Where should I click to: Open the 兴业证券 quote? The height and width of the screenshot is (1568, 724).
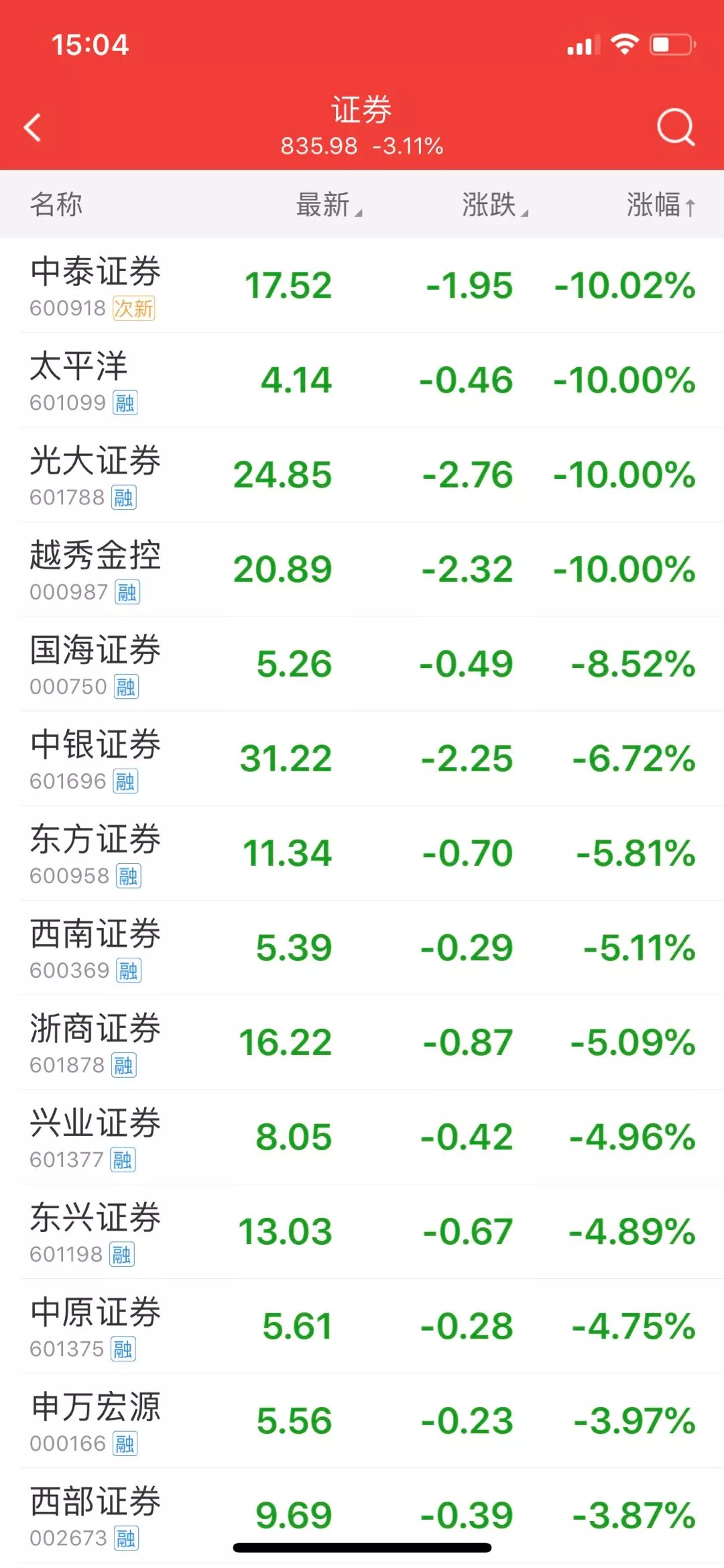[362, 1136]
